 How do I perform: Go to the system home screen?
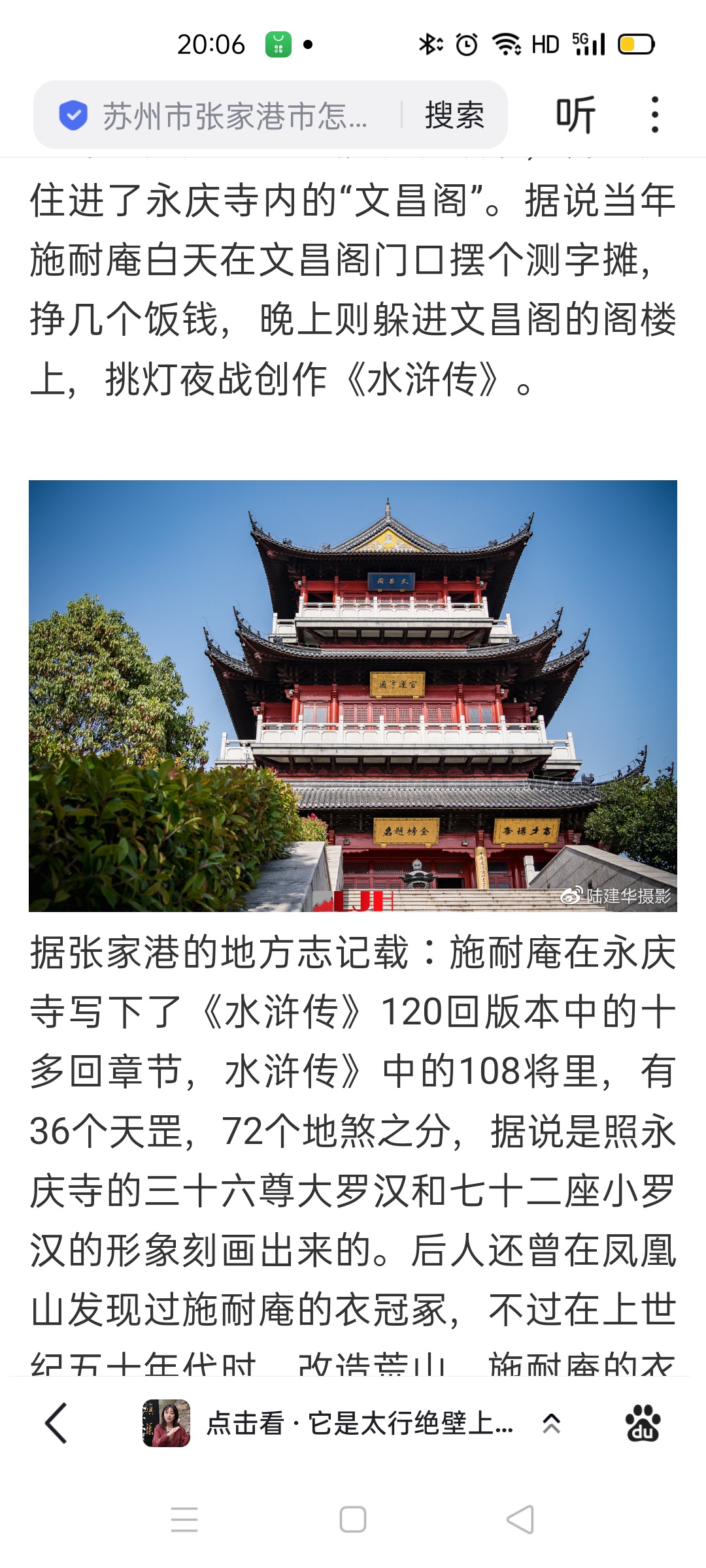(353, 1520)
